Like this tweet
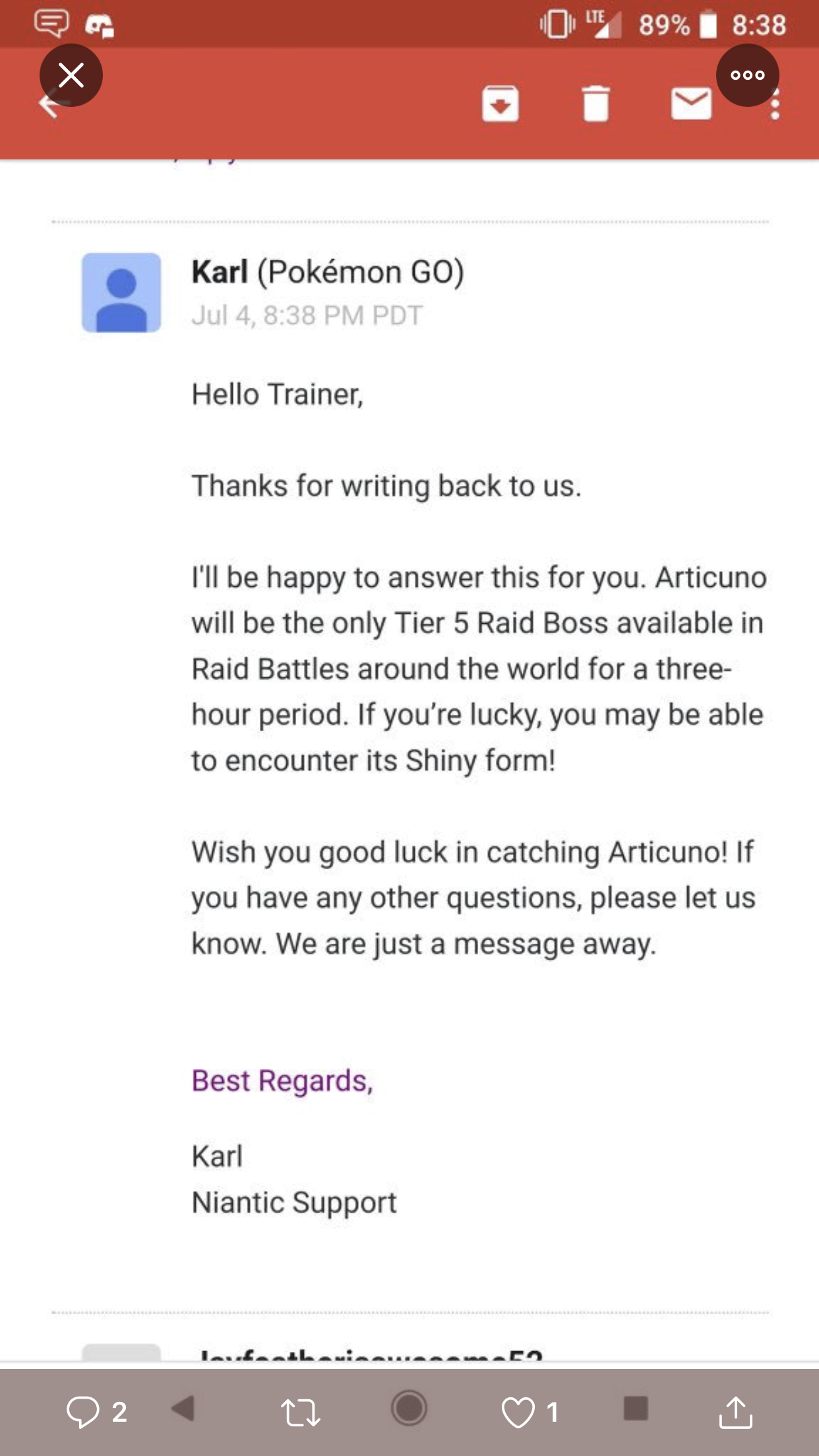 point(518,1412)
